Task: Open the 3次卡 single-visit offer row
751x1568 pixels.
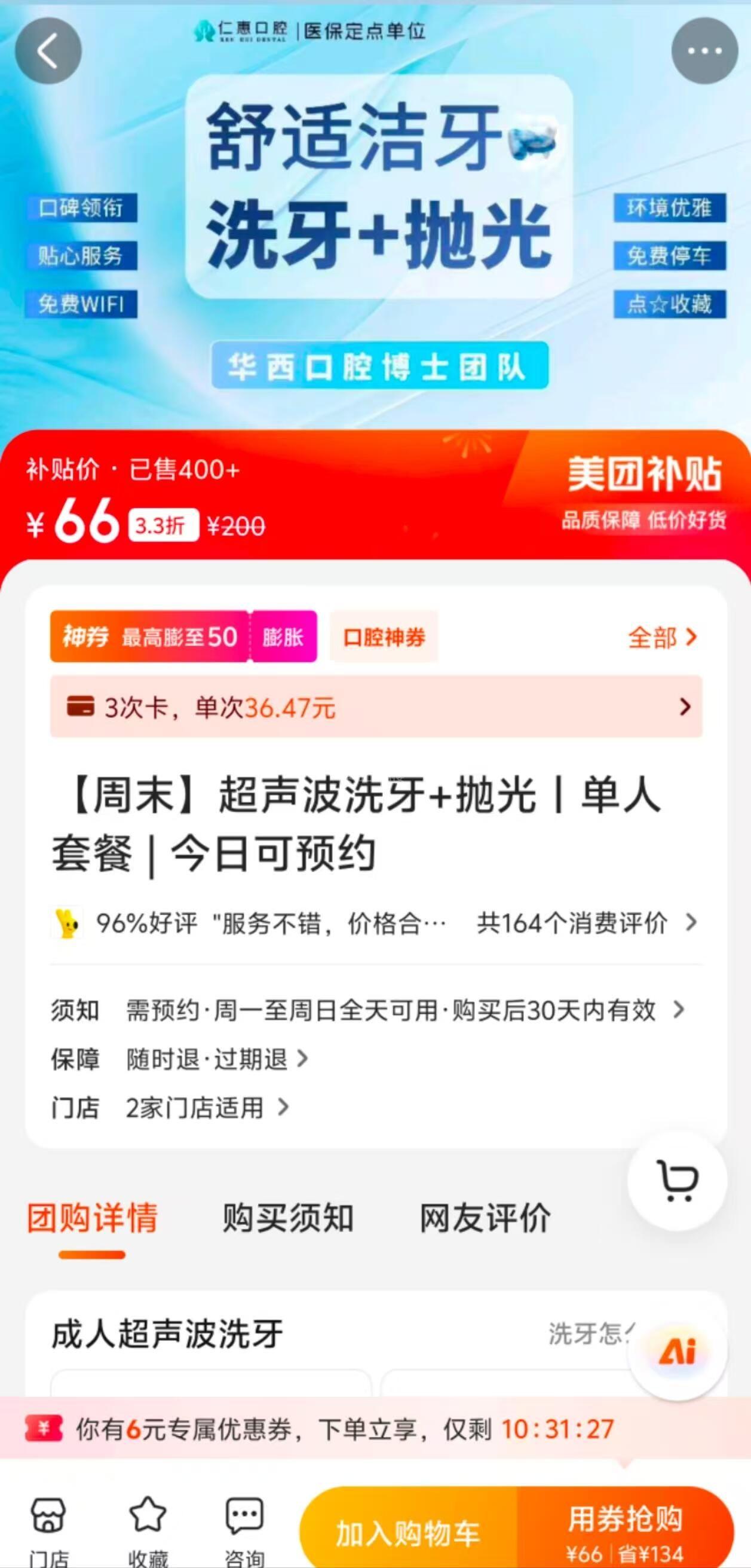Action: click(x=375, y=707)
